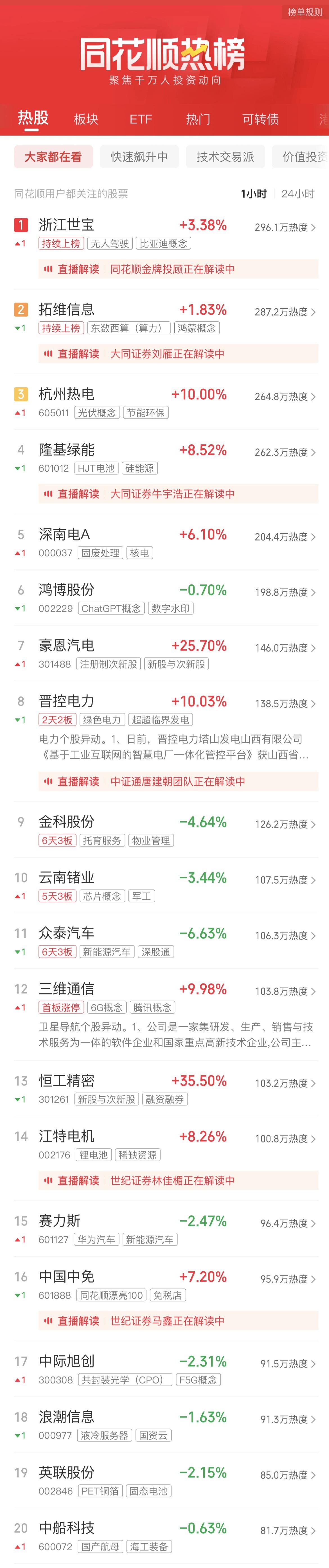Select the 技术交易派 filter chip
The width and height of the screenshot is (329, 1568).
[x=225, y=156]
